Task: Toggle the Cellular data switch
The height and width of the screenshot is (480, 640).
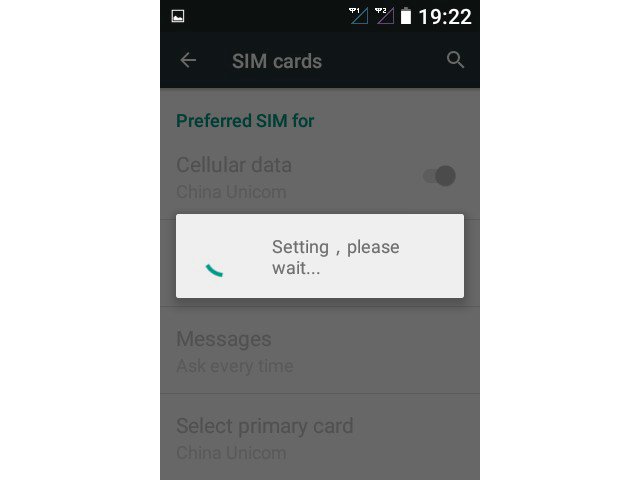Action: coord(439,176)
